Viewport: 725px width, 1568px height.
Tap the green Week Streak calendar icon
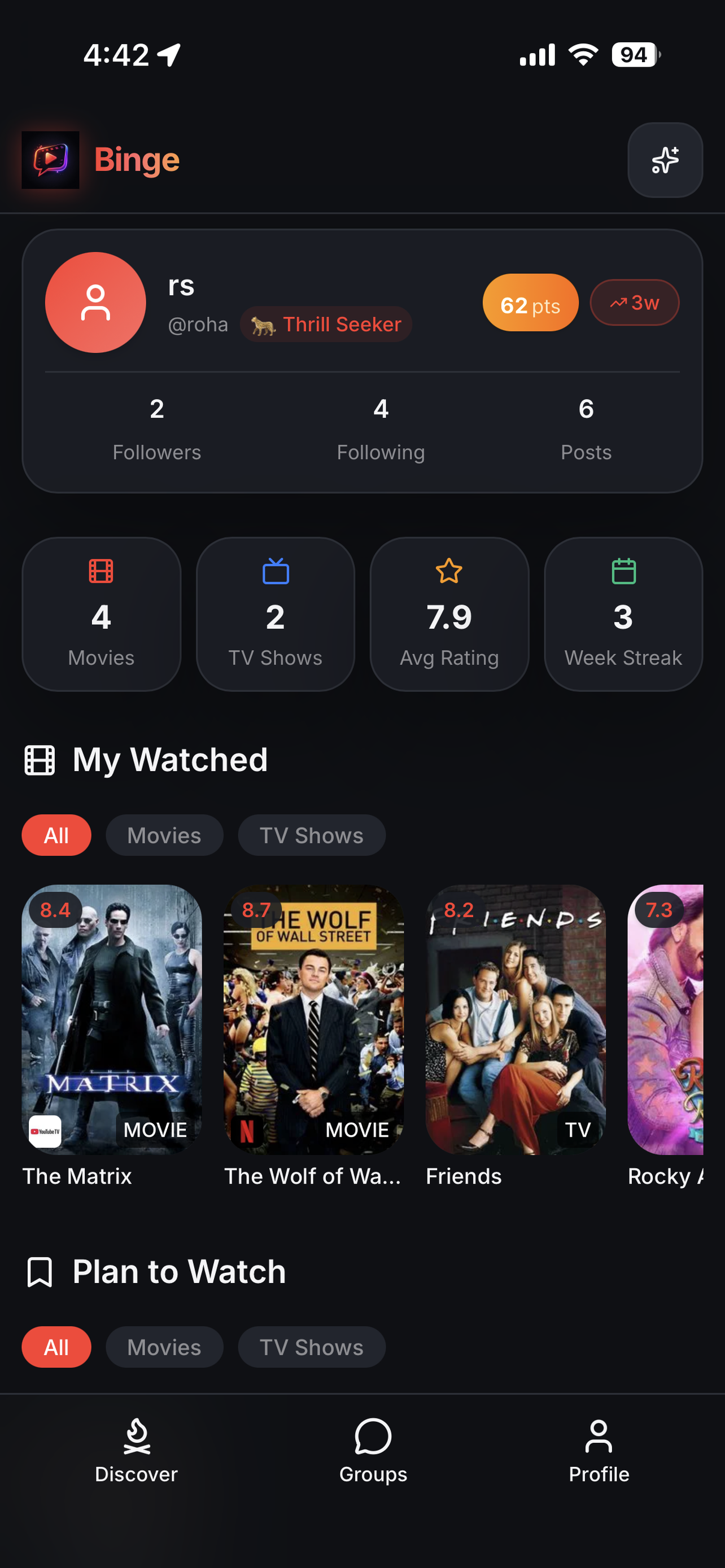pyautogui.click(x=623, y=571)
